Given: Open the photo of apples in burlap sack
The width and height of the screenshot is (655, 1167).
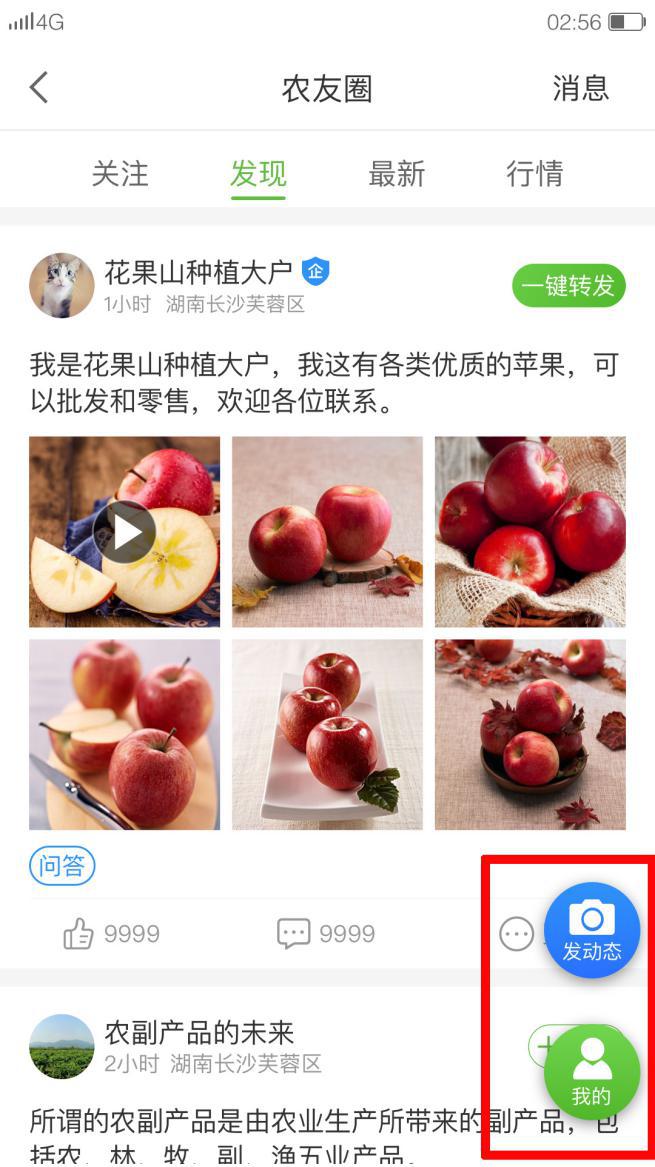Looking at the screenshot, I should 530,532.
